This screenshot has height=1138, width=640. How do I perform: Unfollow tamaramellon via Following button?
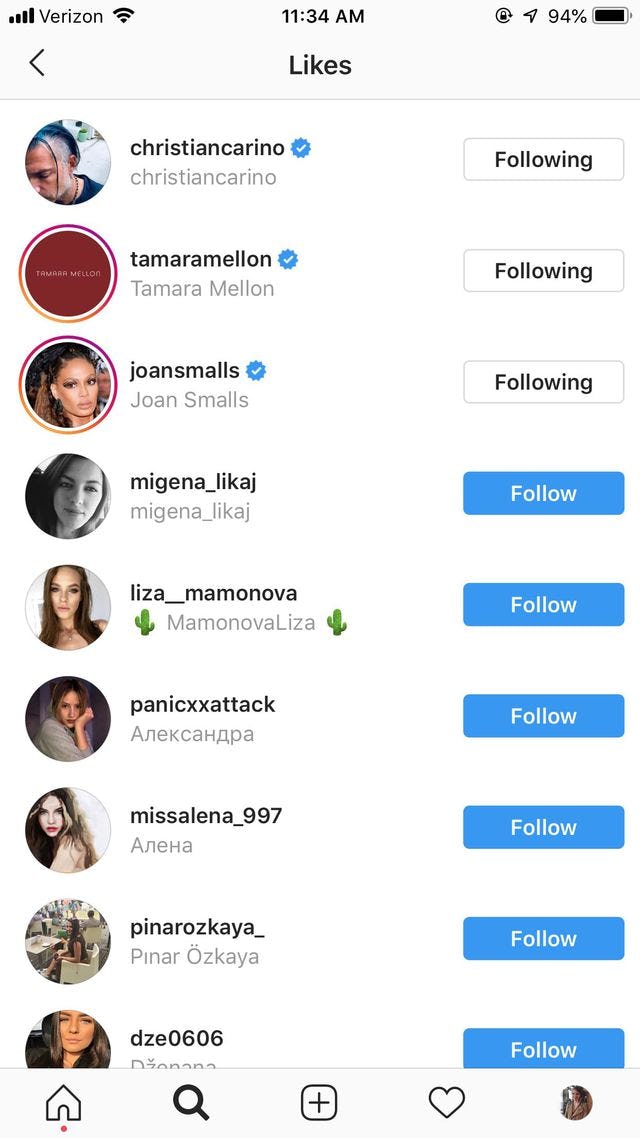tap(543, 271)
